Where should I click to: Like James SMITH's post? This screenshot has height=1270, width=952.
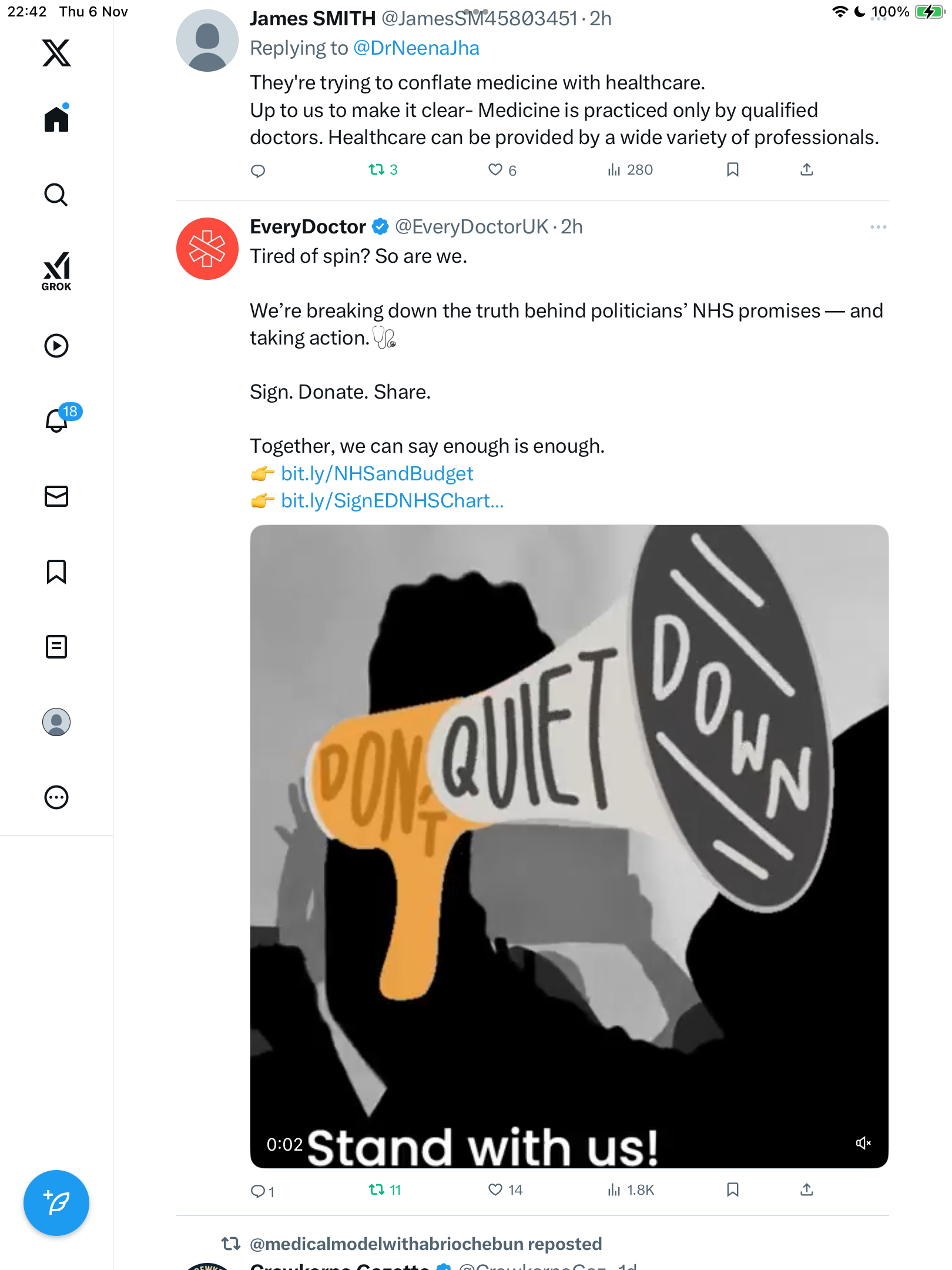tap(495, 170)
